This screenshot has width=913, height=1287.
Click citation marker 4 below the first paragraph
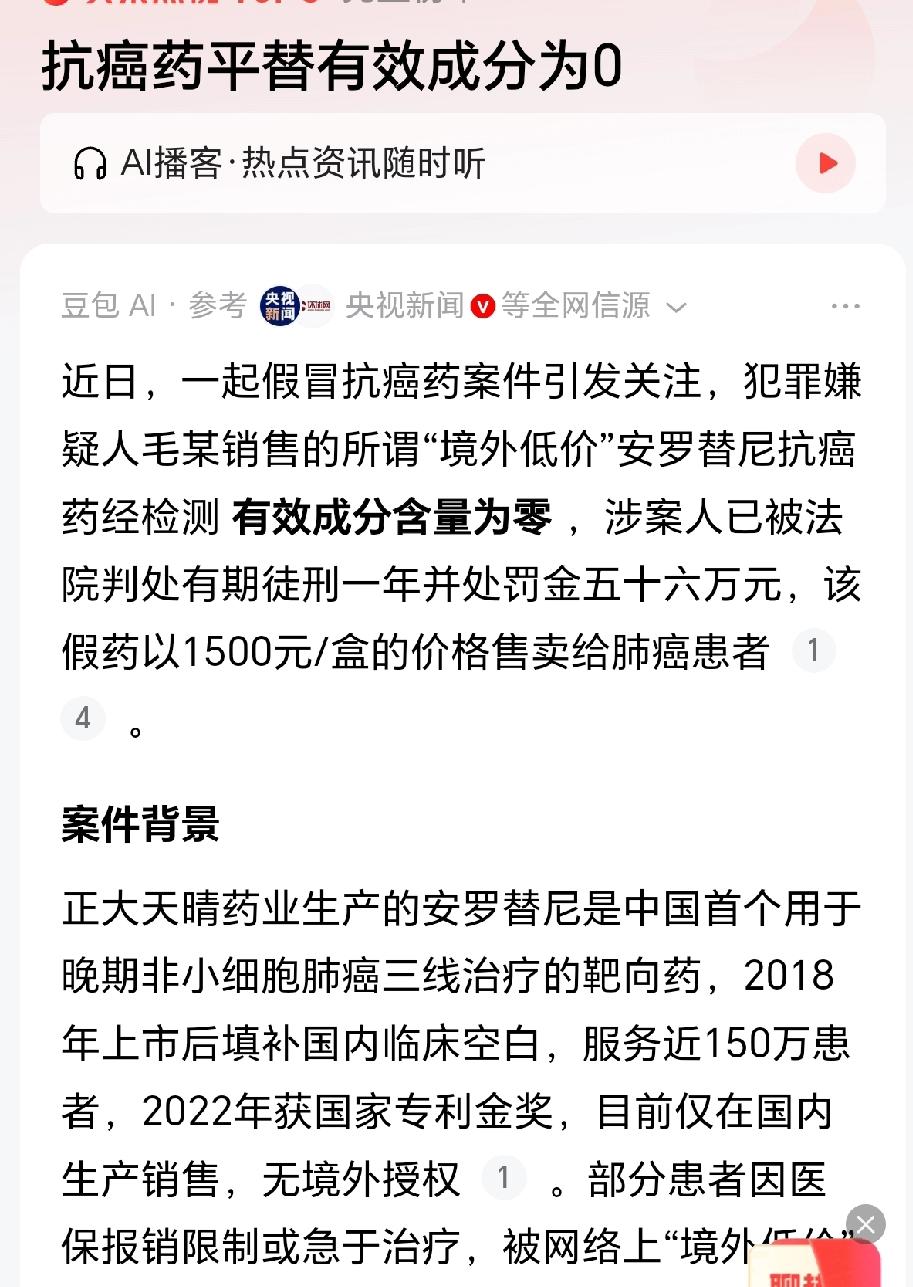[x=83, y=718]
